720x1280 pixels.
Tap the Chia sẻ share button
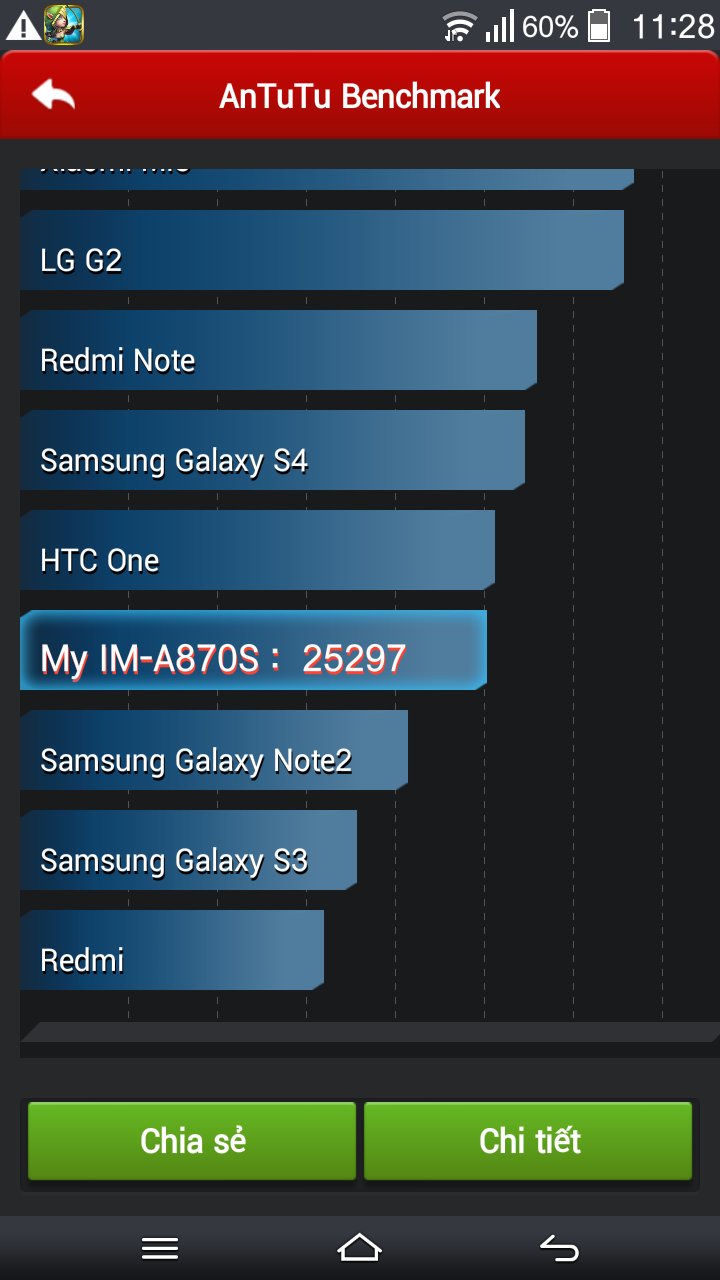(192, 1141)
